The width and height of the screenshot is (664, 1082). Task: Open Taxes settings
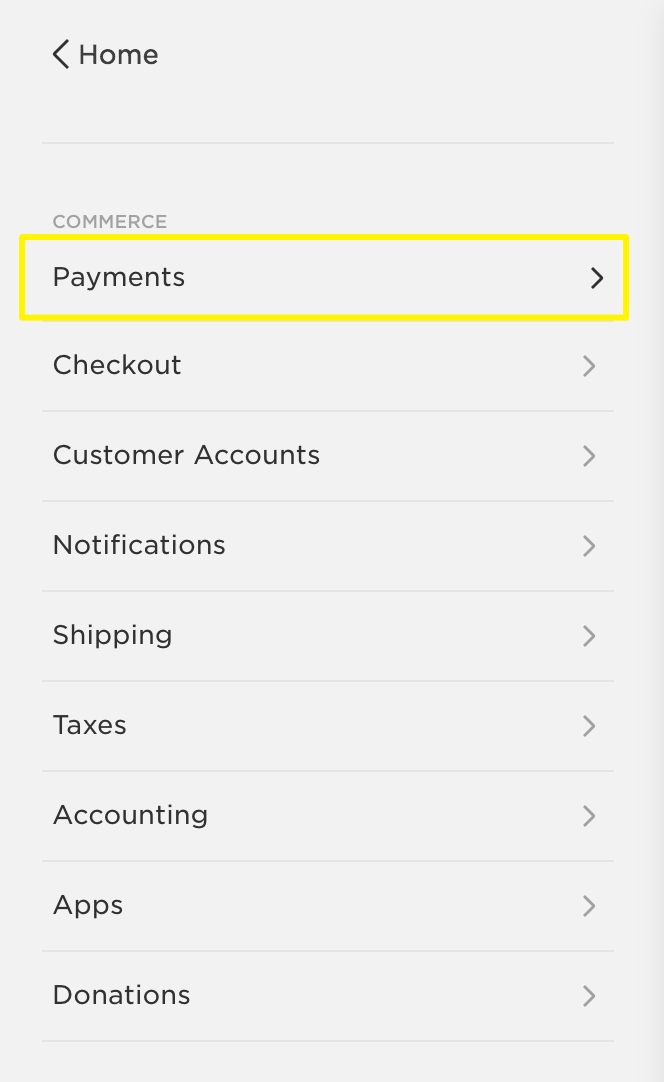tap(324, 725)
